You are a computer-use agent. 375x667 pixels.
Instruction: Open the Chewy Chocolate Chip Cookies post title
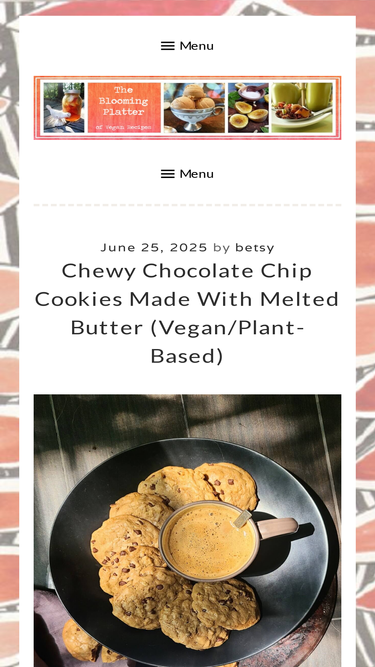pos(187,313)
